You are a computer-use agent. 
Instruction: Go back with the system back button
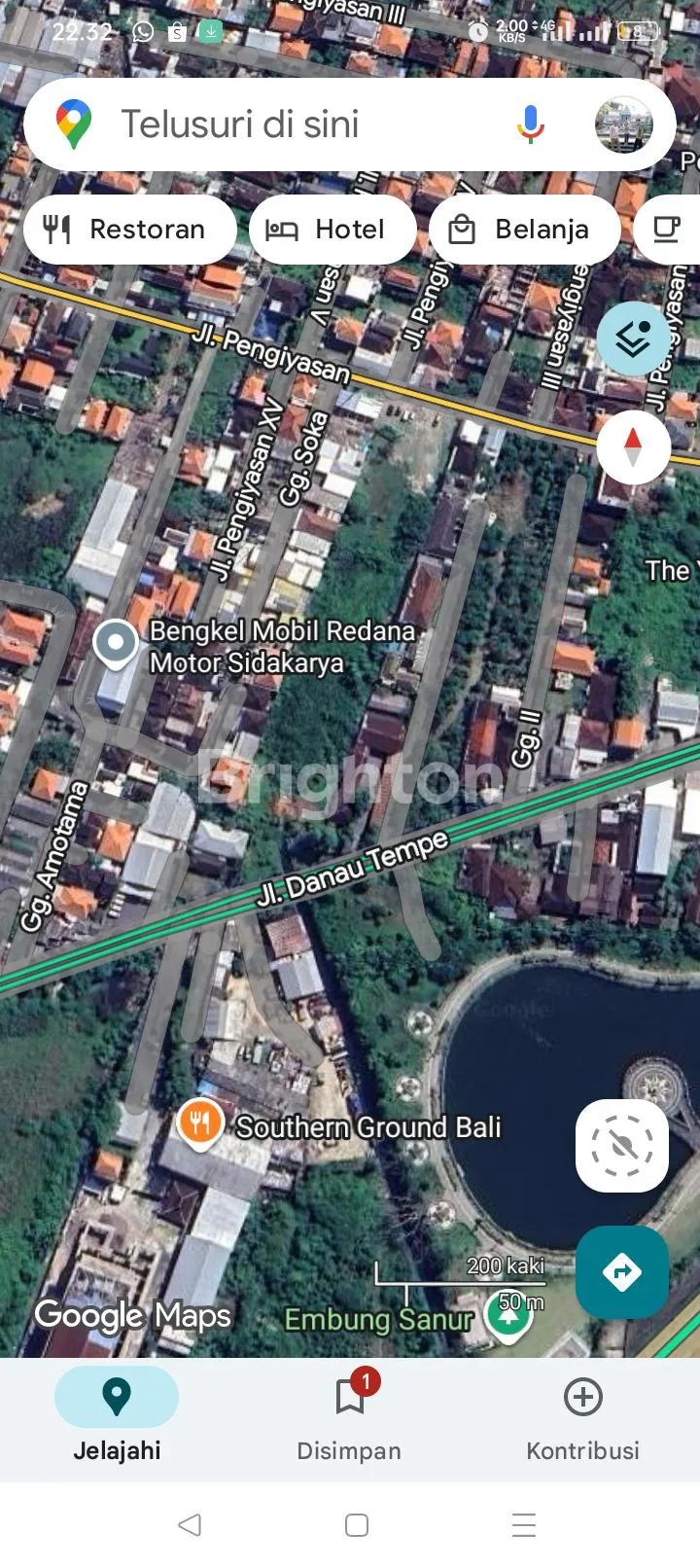pos(191,1524)
